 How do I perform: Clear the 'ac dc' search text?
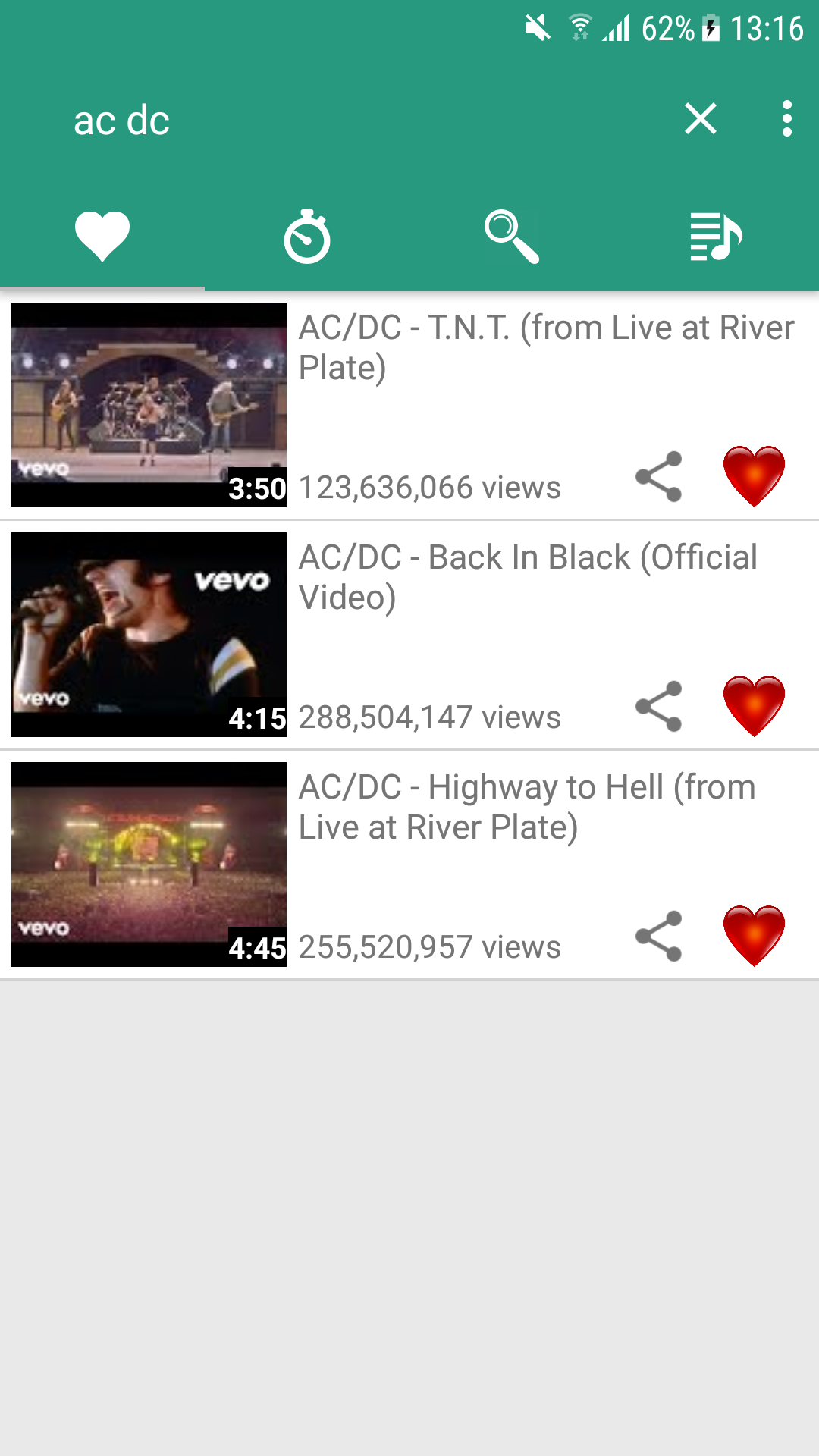(700, 119)
